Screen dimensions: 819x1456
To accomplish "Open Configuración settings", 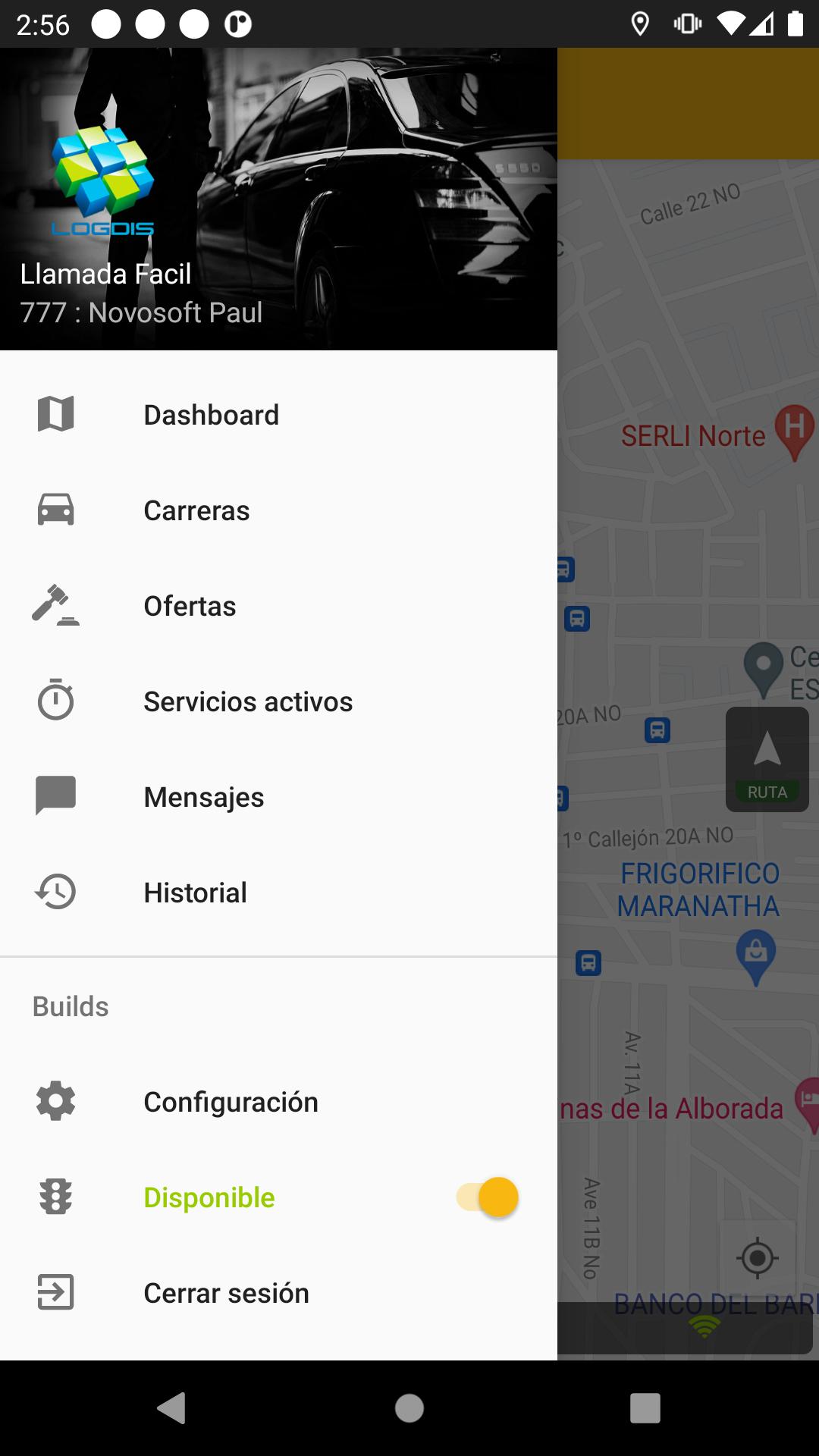I will pos(231,1102).
